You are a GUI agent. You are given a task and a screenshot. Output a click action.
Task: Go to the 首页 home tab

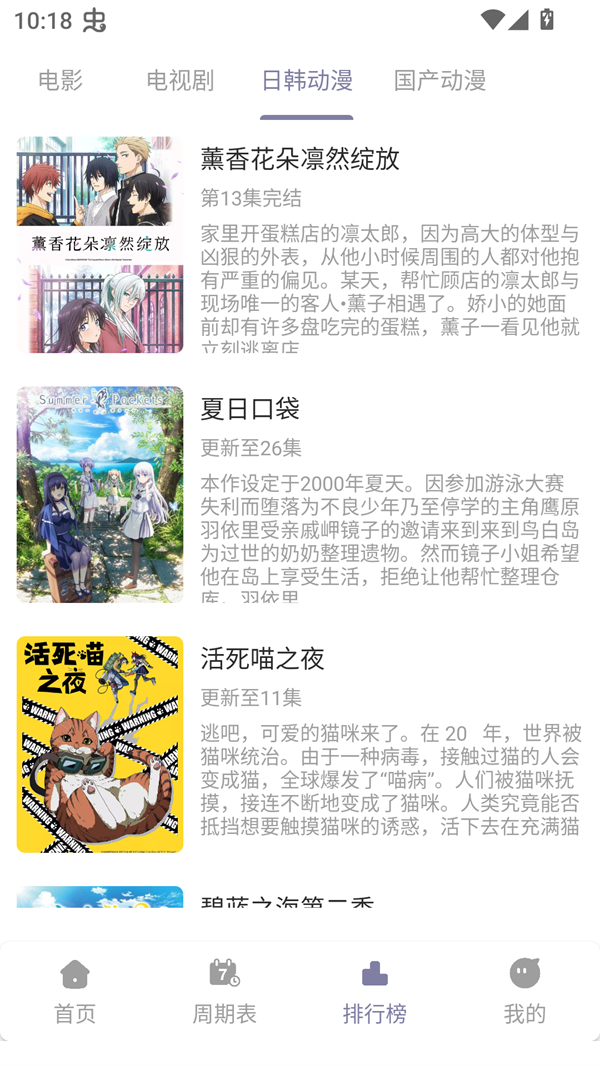click(75, 991)
